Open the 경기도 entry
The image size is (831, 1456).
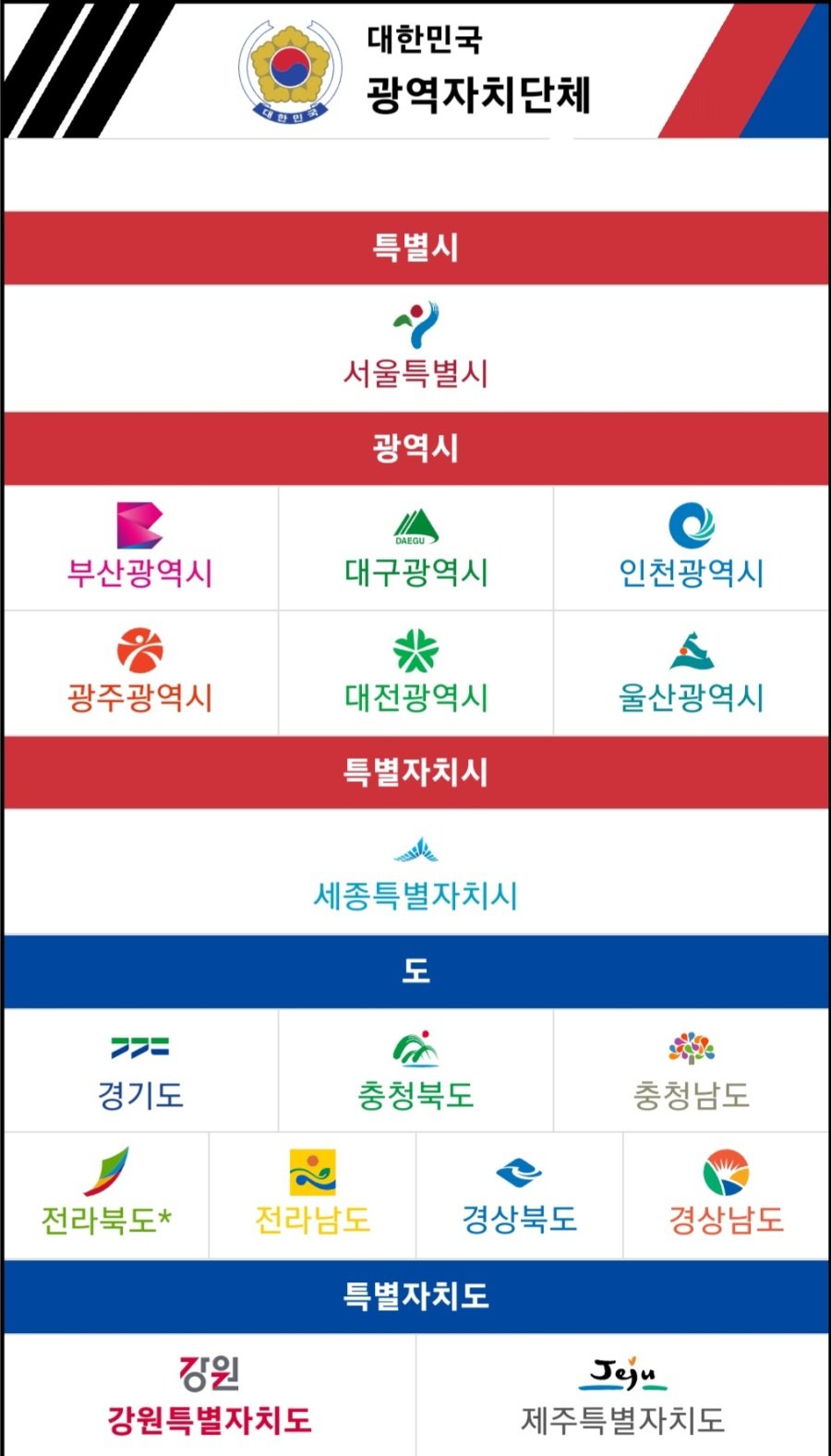140,1071
